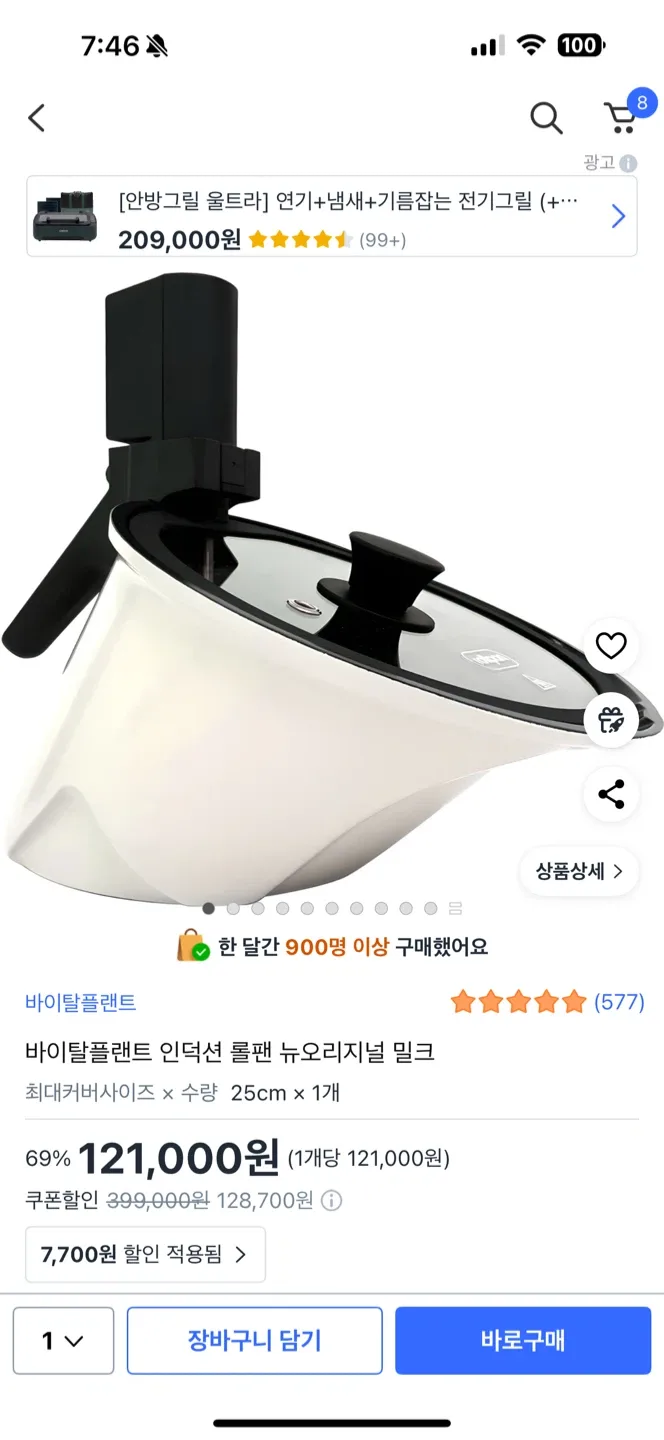Buy now with 바로구매
This screenshot has height=1440, width=664.
point(522,1340)
